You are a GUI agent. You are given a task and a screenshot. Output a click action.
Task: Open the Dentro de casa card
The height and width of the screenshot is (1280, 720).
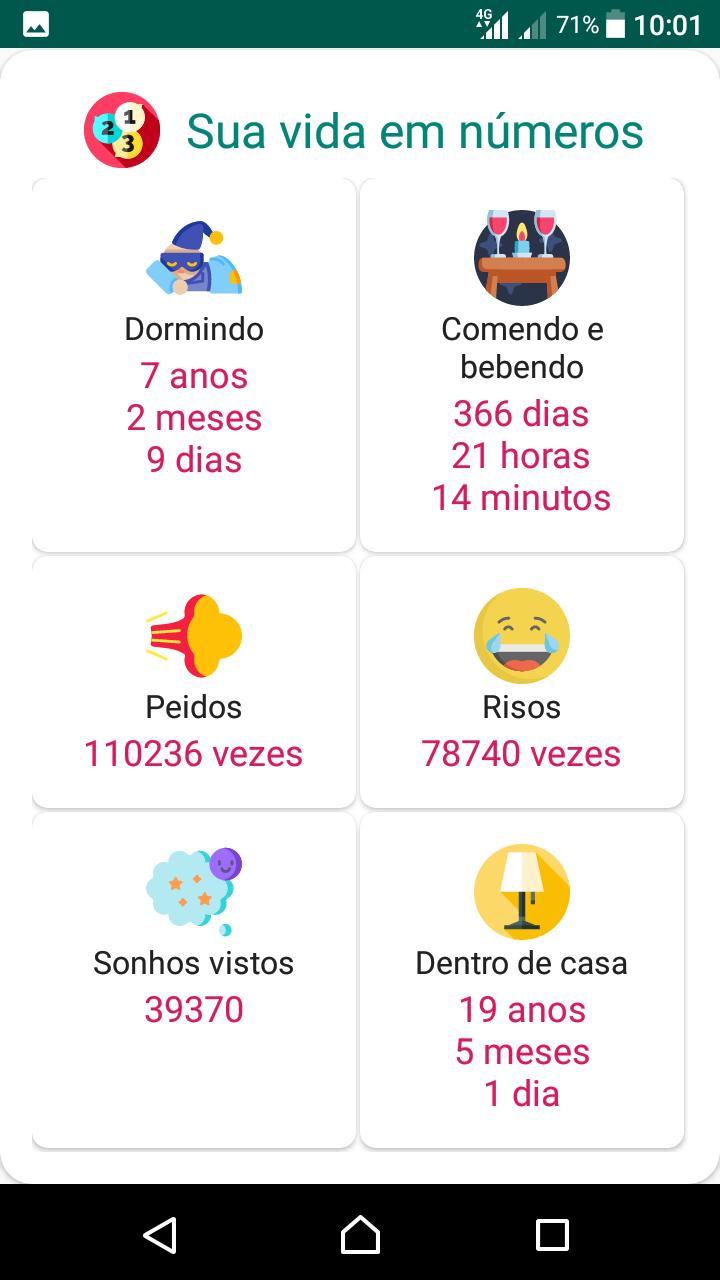tap(522, 980)
